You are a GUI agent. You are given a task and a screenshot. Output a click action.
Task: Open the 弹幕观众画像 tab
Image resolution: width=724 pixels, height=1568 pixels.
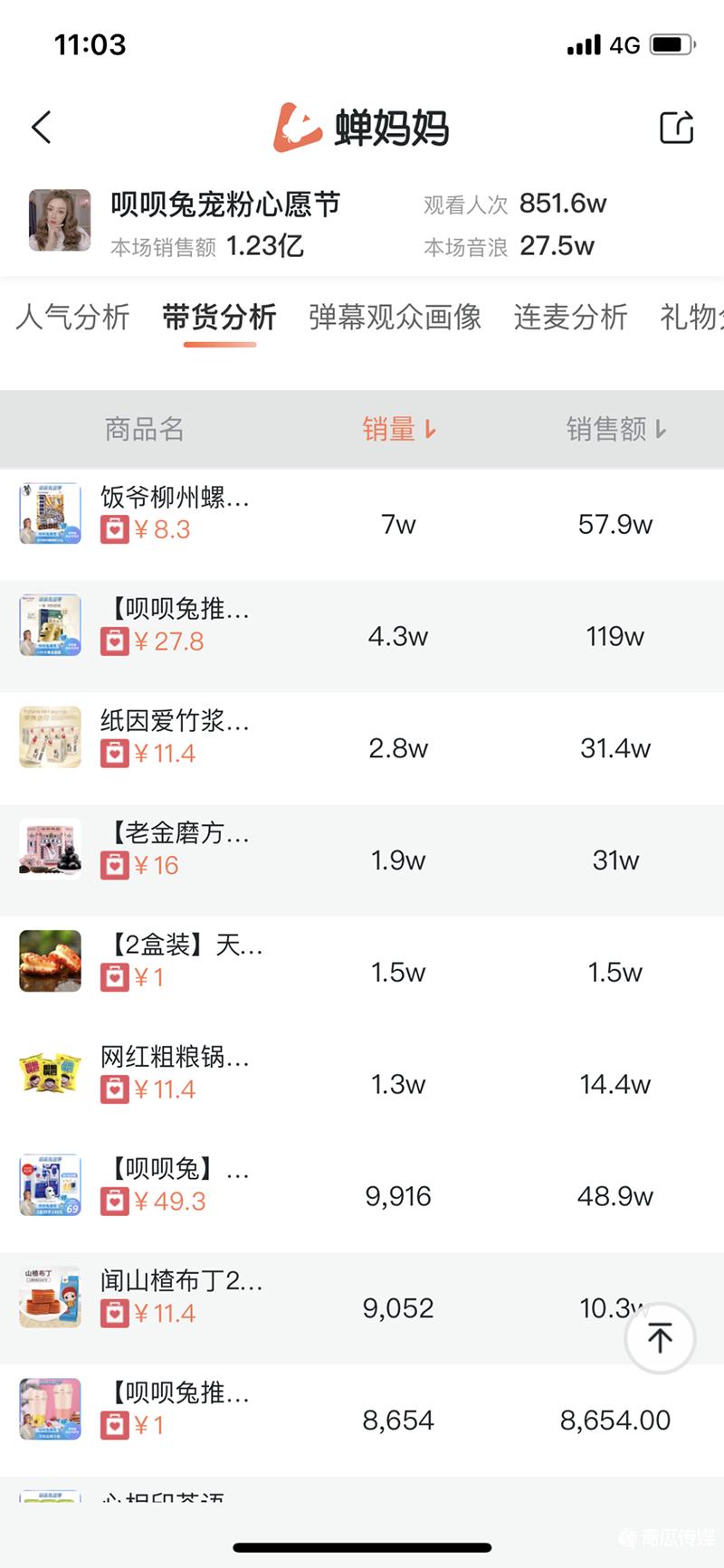pos(395,318)
